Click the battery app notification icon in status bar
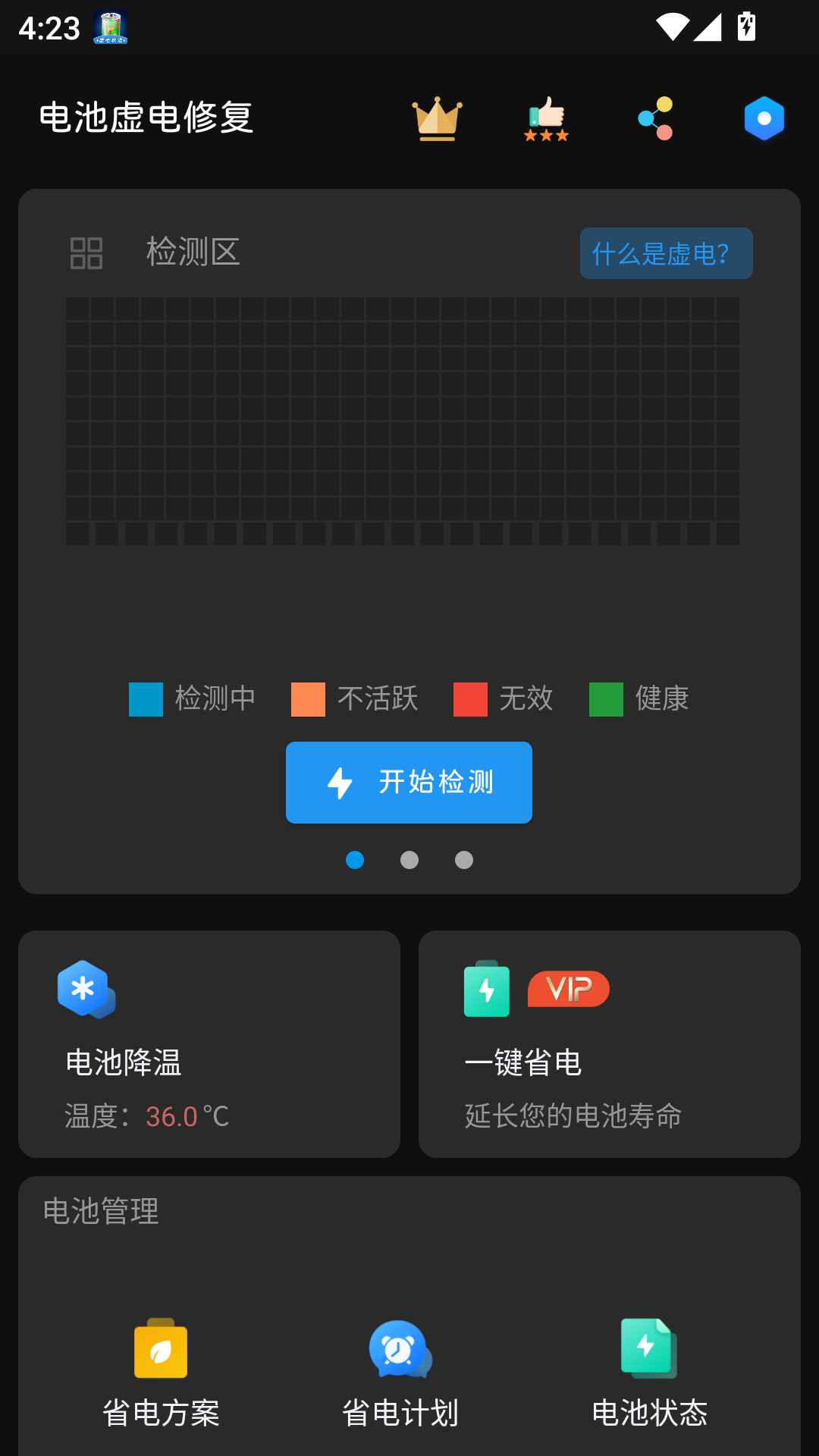The height and width of the screenshot is (1456, 819). 109,28
